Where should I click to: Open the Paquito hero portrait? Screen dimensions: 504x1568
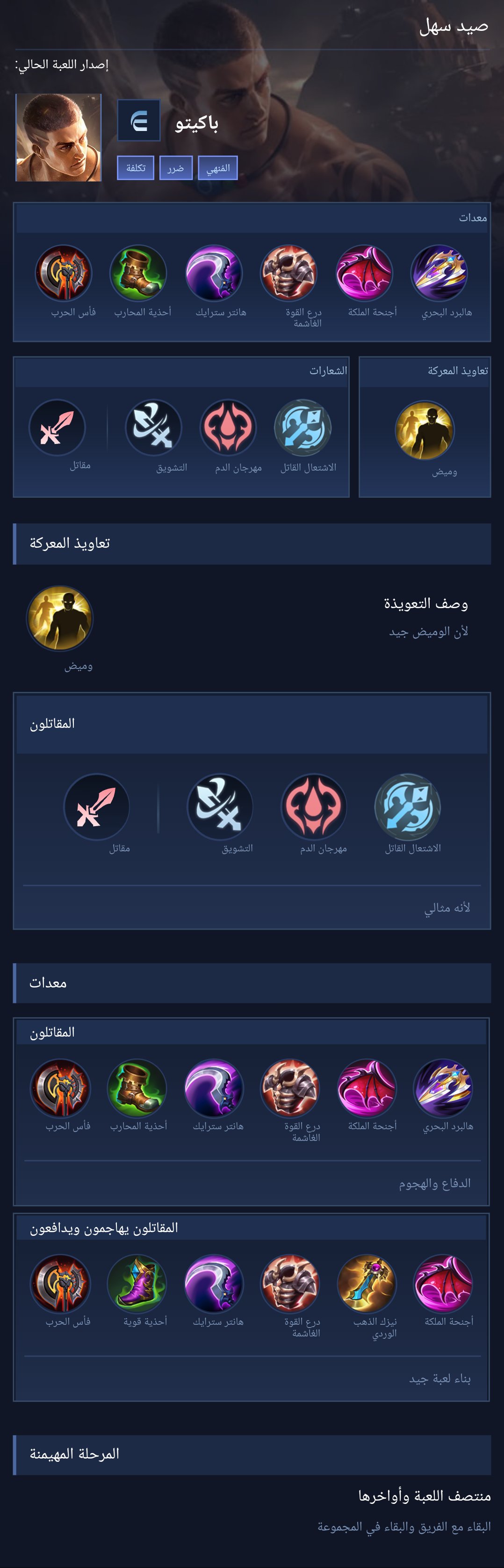[x=58, y=138]
